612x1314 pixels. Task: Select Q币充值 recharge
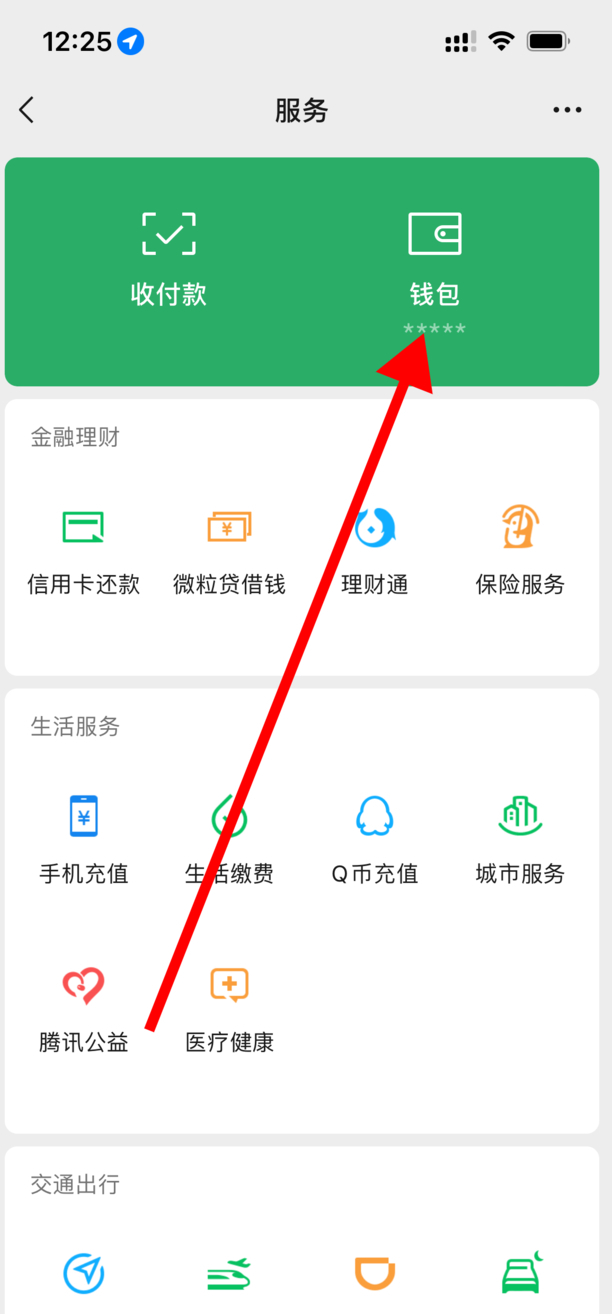375,838
